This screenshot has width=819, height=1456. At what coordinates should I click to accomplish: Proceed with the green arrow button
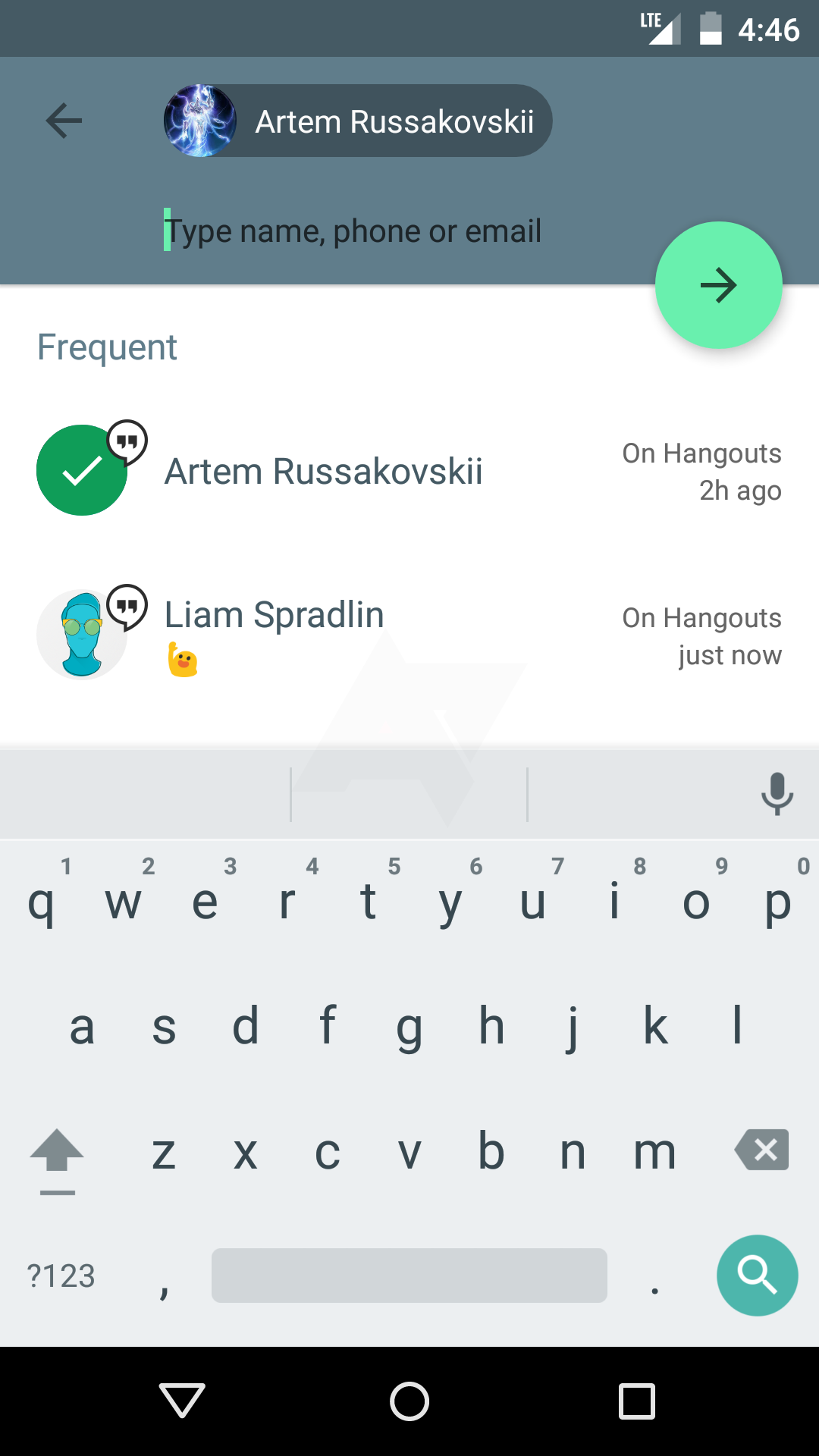[717, 286]
